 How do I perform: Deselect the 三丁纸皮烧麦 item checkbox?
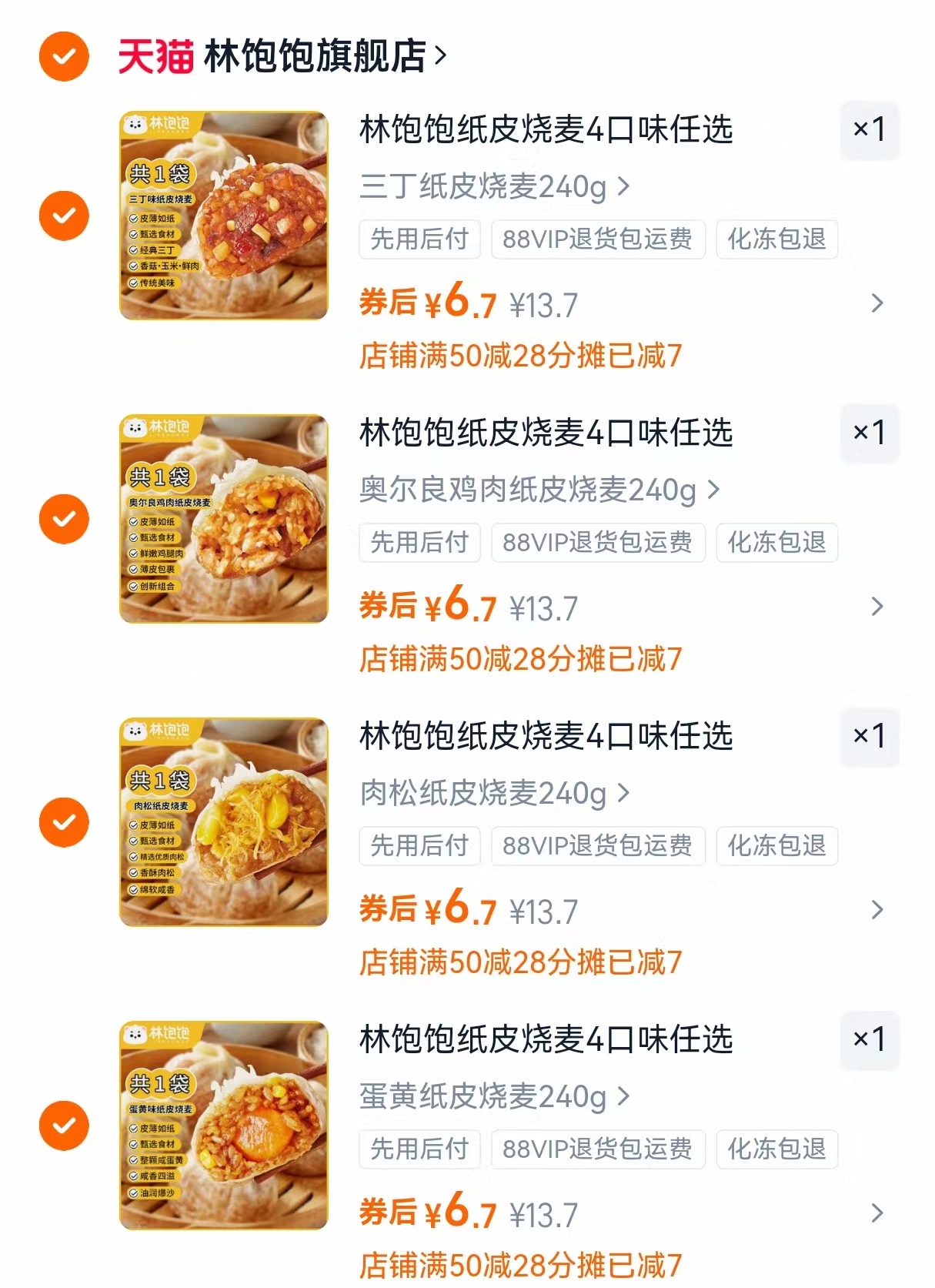tap(62, 216)
